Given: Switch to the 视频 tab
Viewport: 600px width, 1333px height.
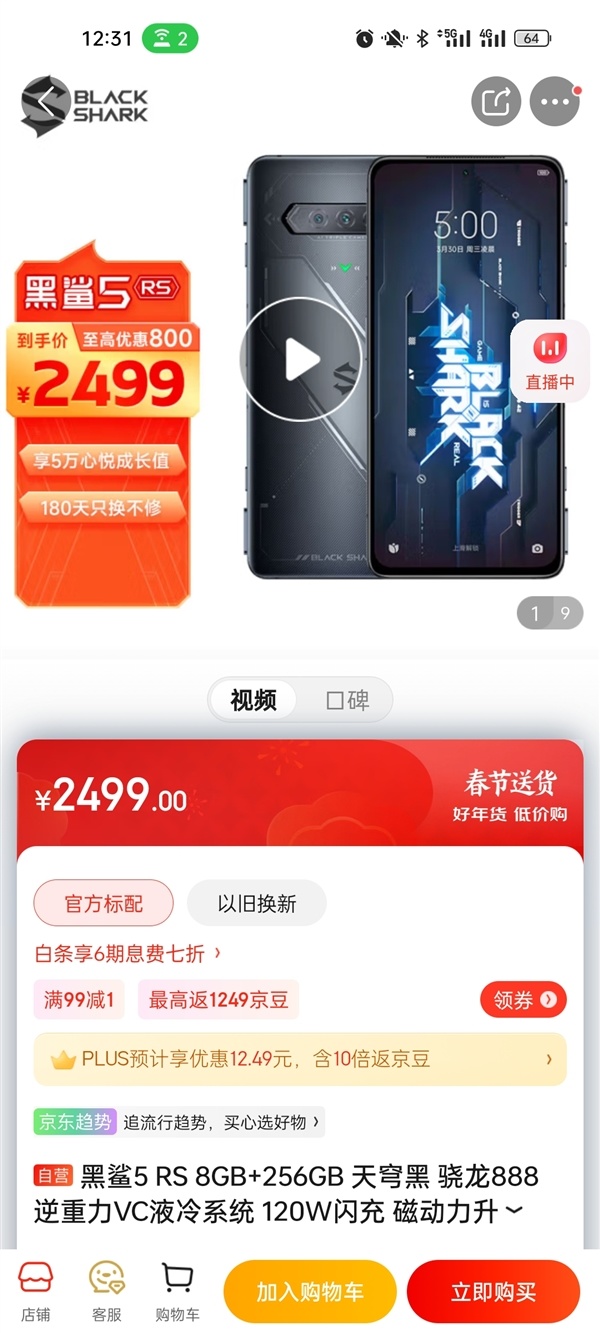Looking at the screenshot, I should tap(253, 700).
